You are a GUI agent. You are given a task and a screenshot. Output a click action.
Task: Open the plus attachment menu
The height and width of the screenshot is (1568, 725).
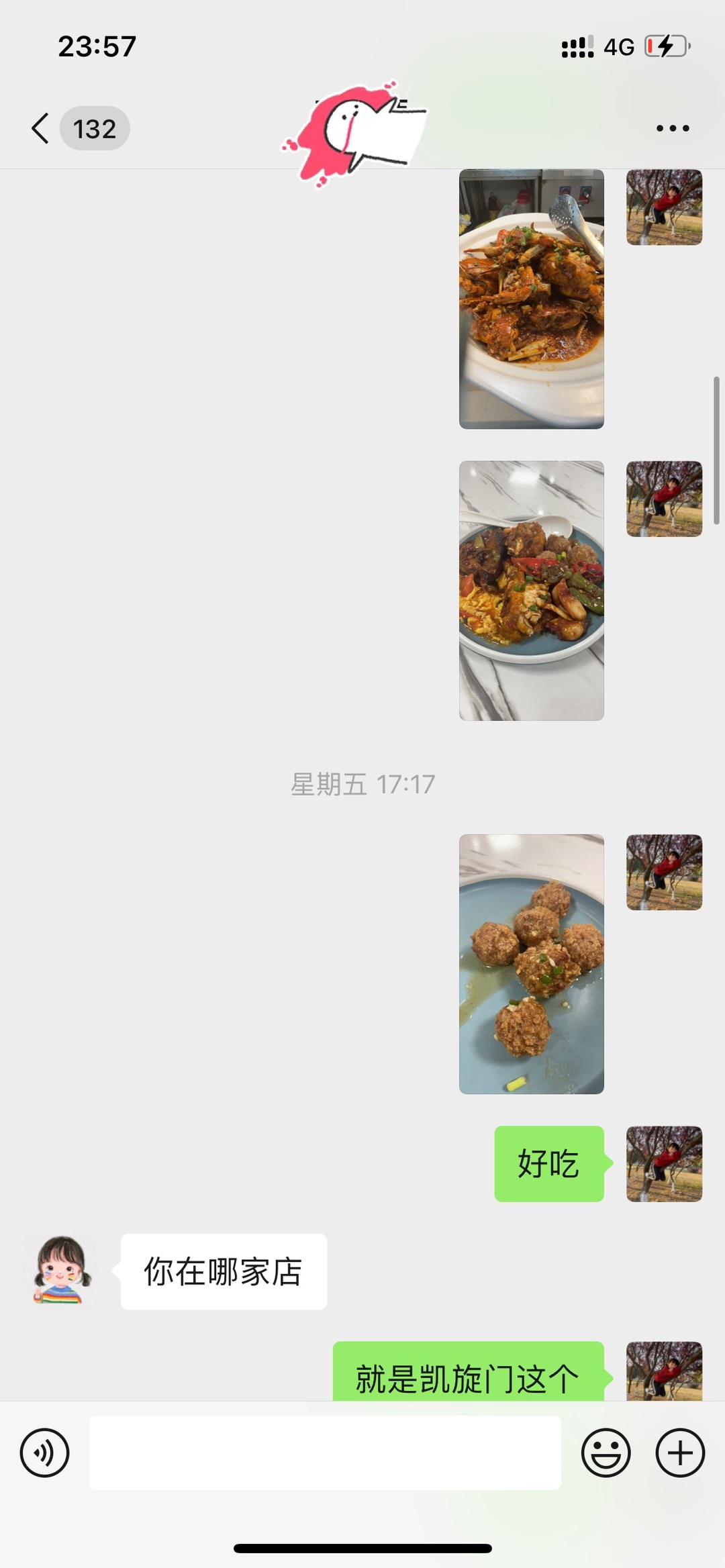679,1453
